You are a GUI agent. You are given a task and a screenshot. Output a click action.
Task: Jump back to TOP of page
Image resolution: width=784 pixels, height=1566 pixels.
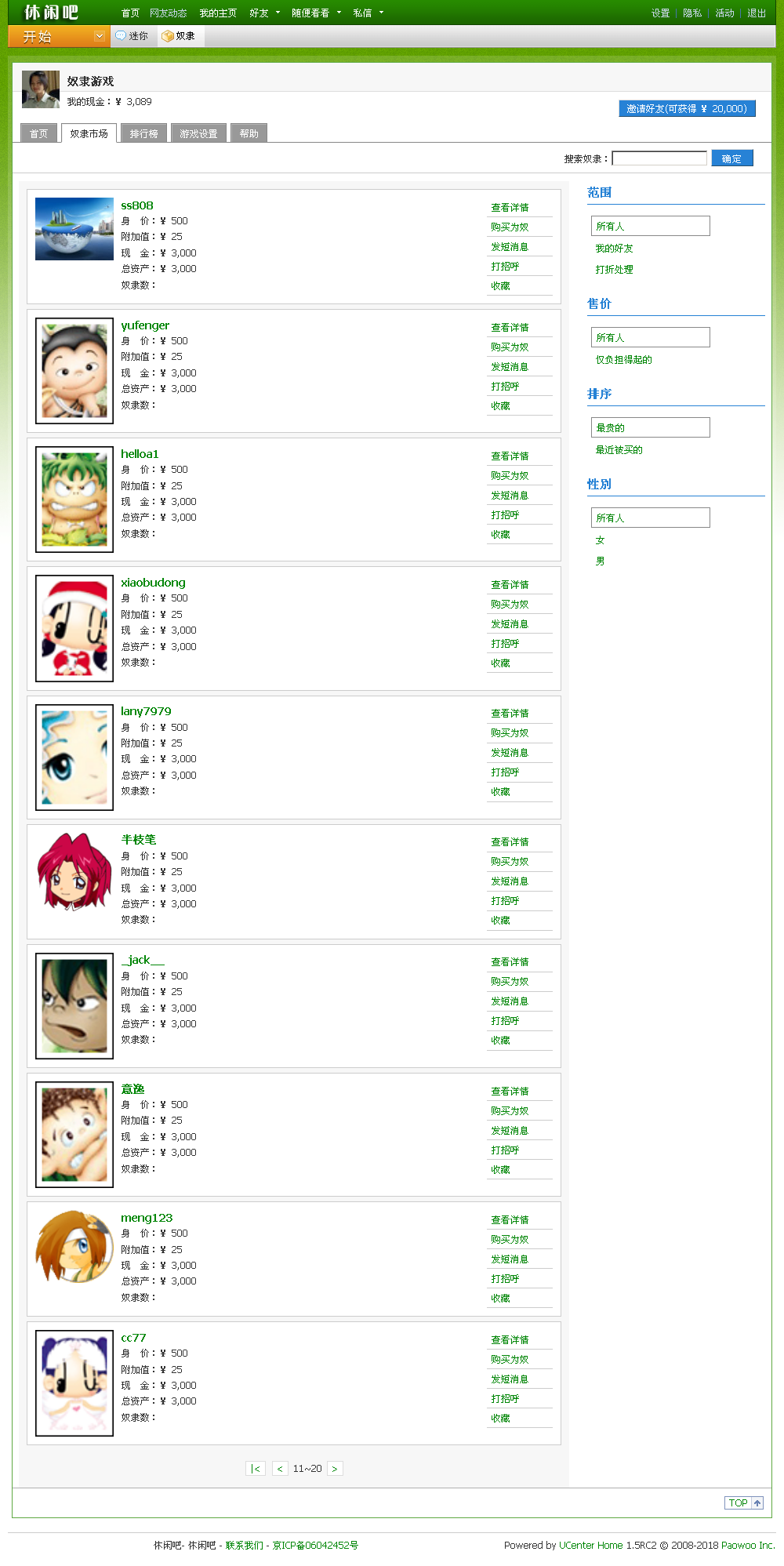743,1503
